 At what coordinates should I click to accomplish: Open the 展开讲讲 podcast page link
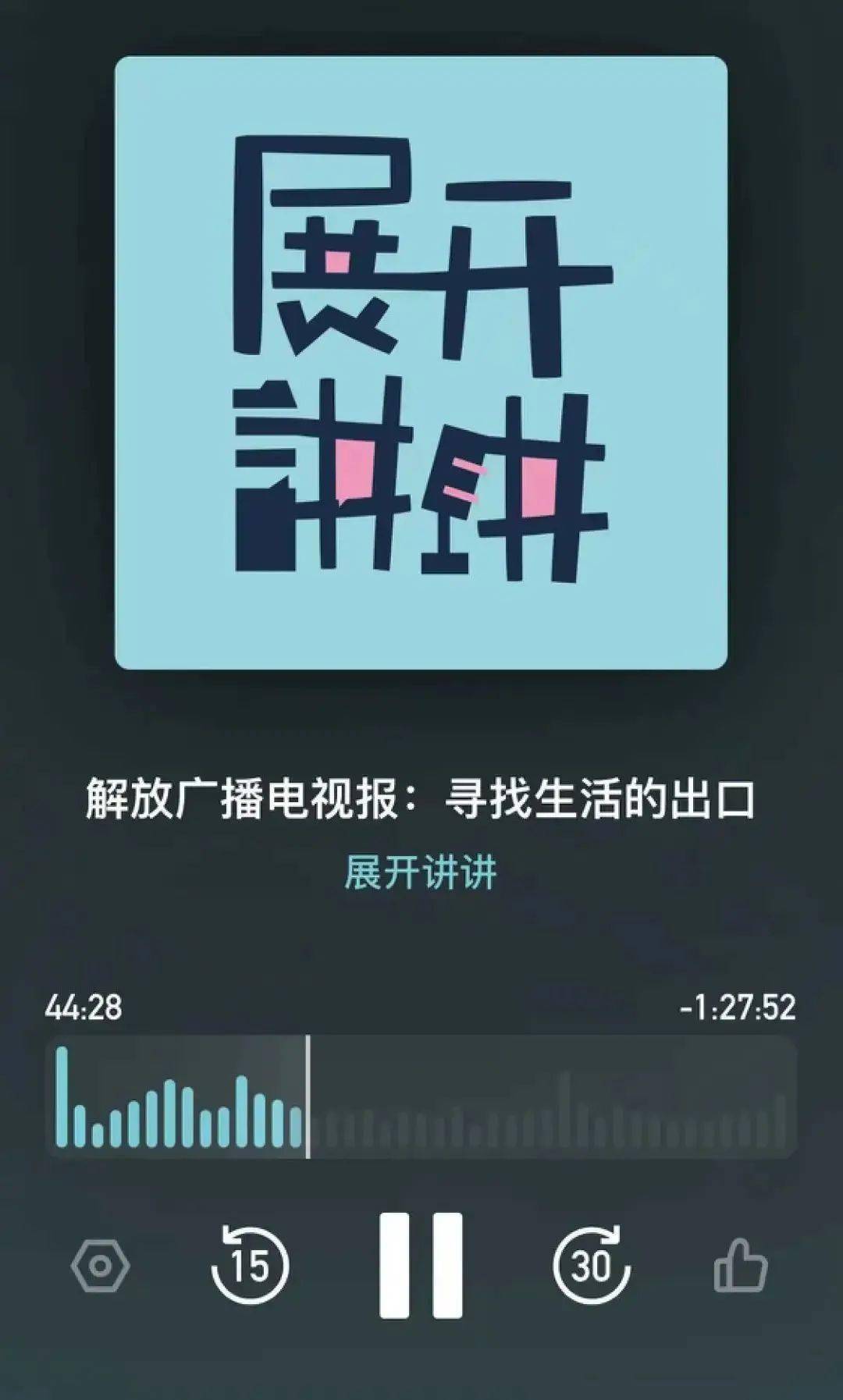[421, 872]
